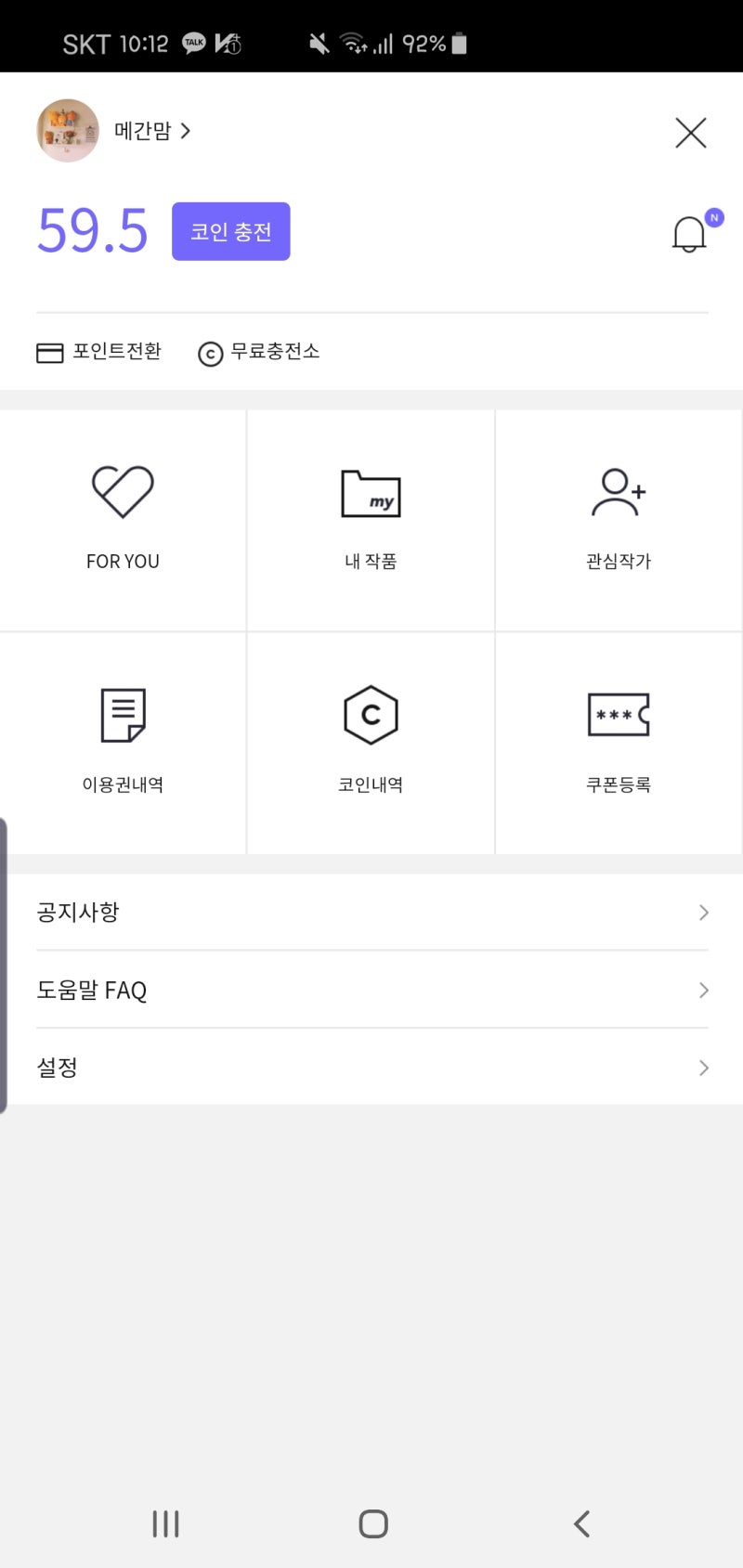Open 포인트전환 with the card icon
Image resolution: width=743 pixels, height=1568 pixels.
click(x=49, y=352)
